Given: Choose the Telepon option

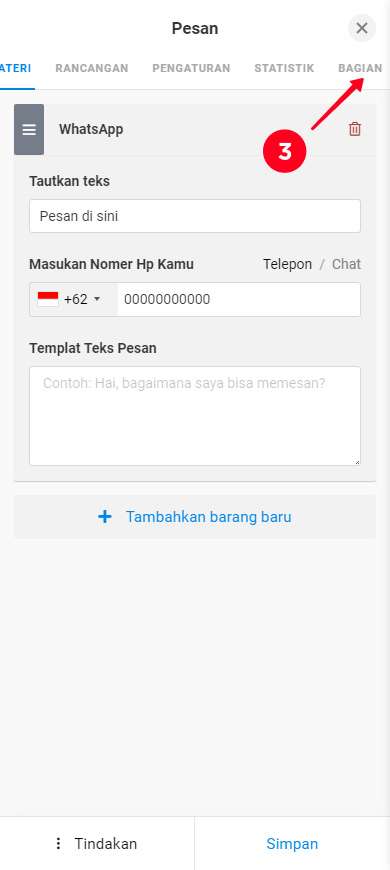Looking at the screenshot, I should point(287,264).
